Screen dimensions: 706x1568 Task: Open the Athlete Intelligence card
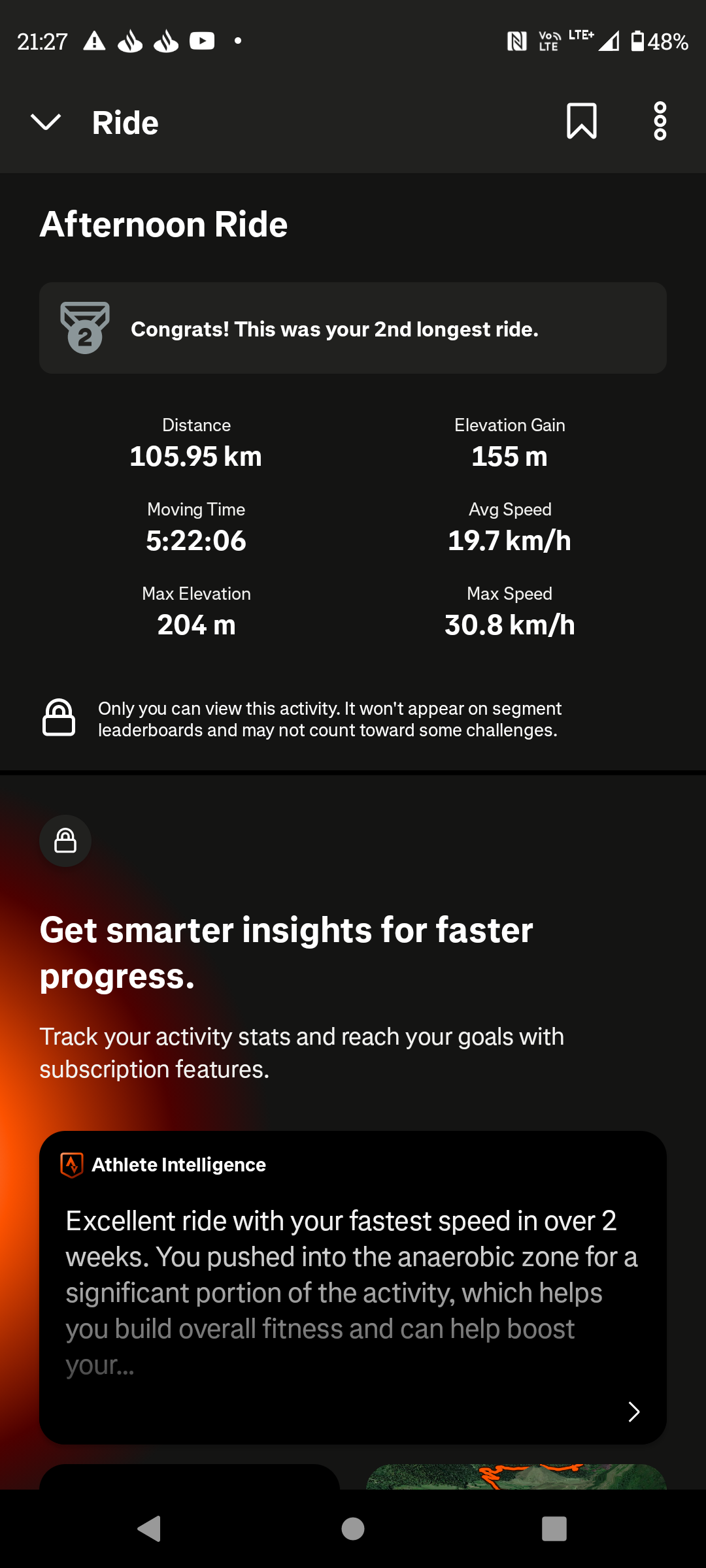[353, 1287]
